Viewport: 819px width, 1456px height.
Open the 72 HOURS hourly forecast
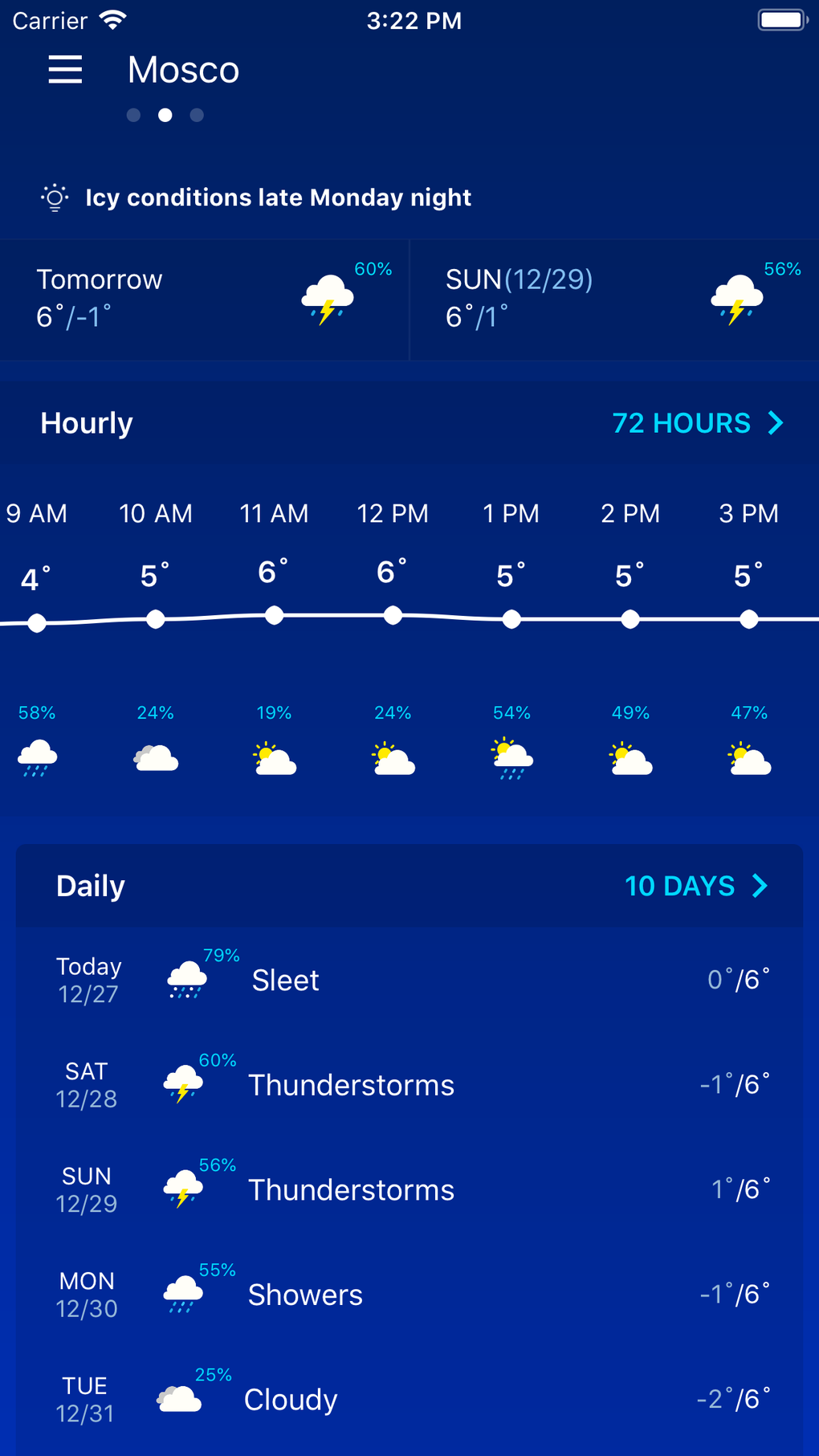(x=696, y=423)
